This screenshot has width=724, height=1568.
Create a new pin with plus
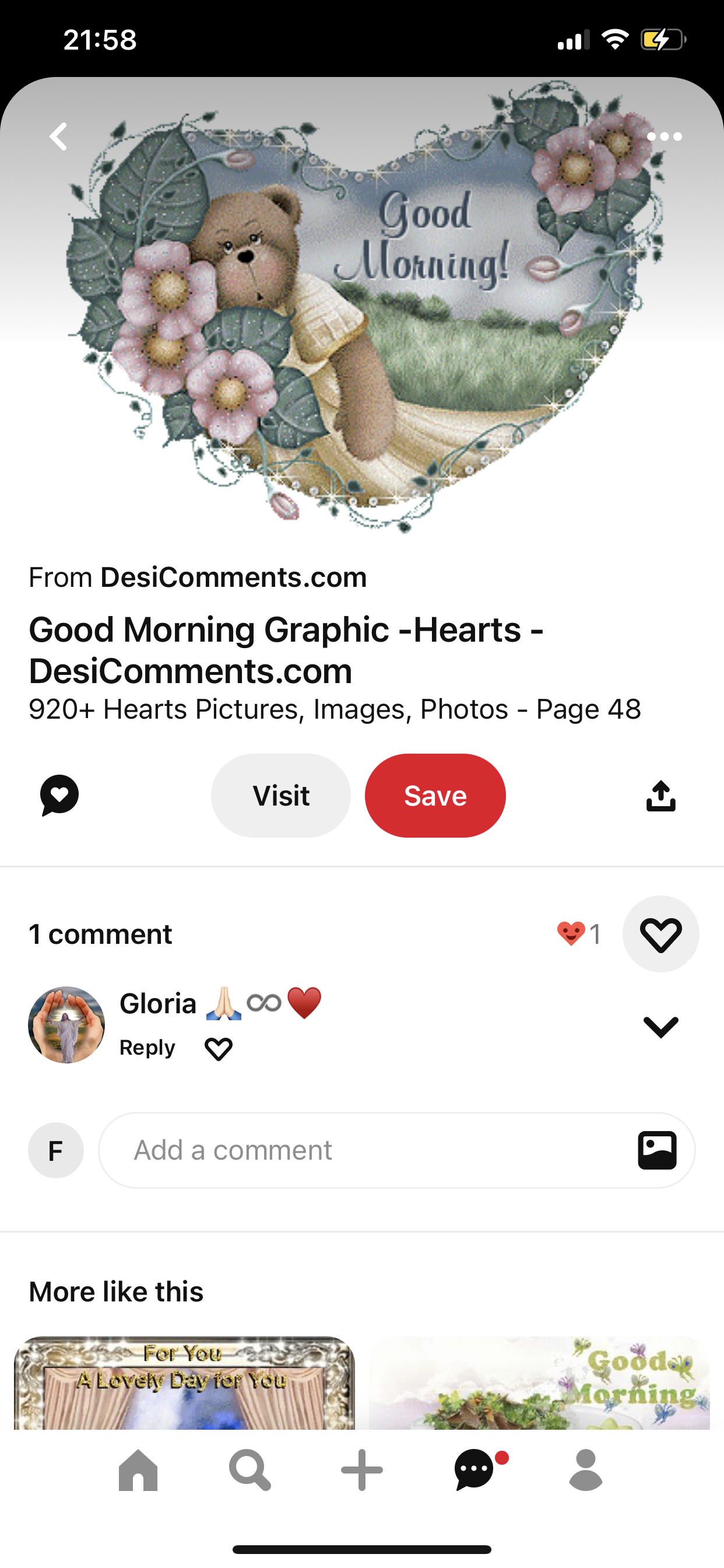[362, 1470]
